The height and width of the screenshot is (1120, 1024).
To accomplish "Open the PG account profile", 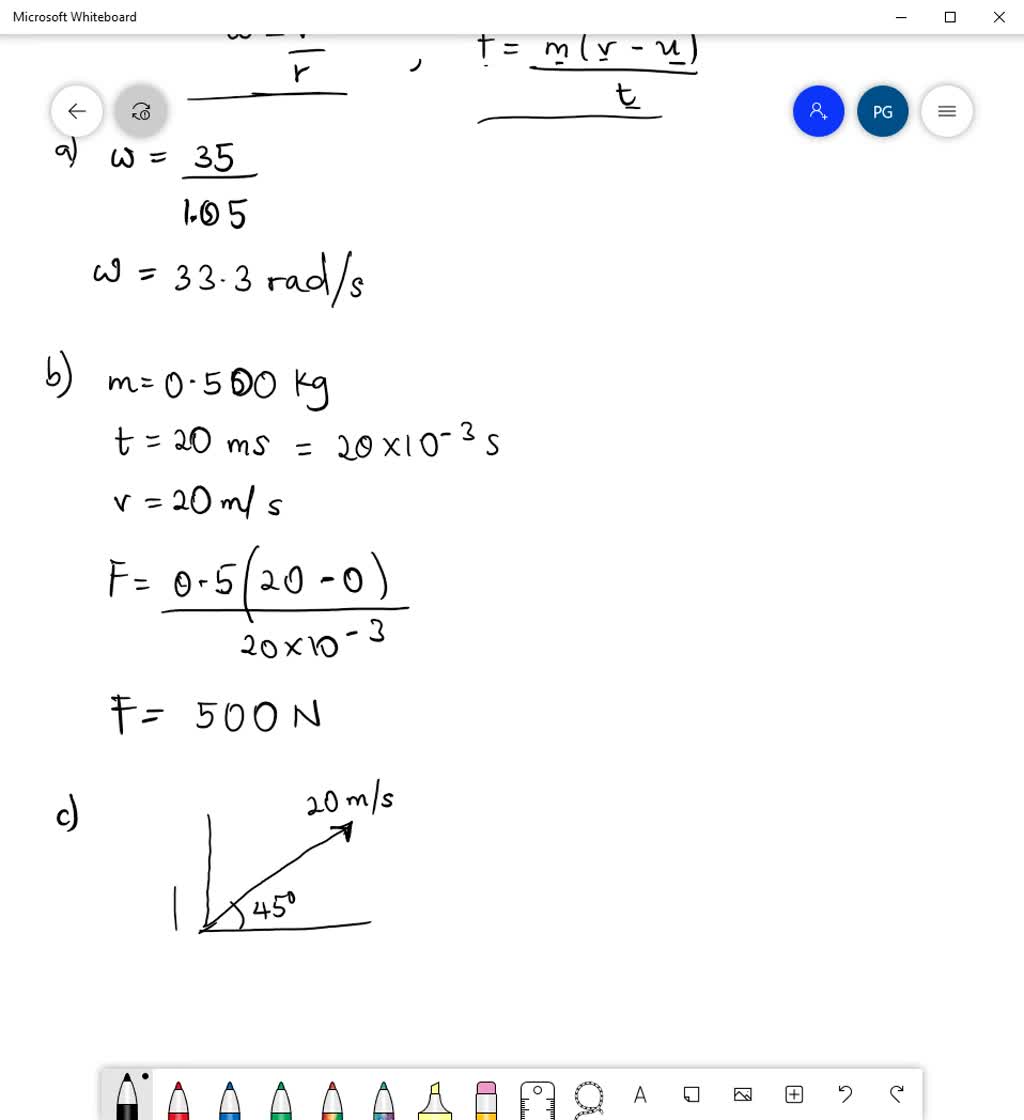I will (x=883, y=111).
